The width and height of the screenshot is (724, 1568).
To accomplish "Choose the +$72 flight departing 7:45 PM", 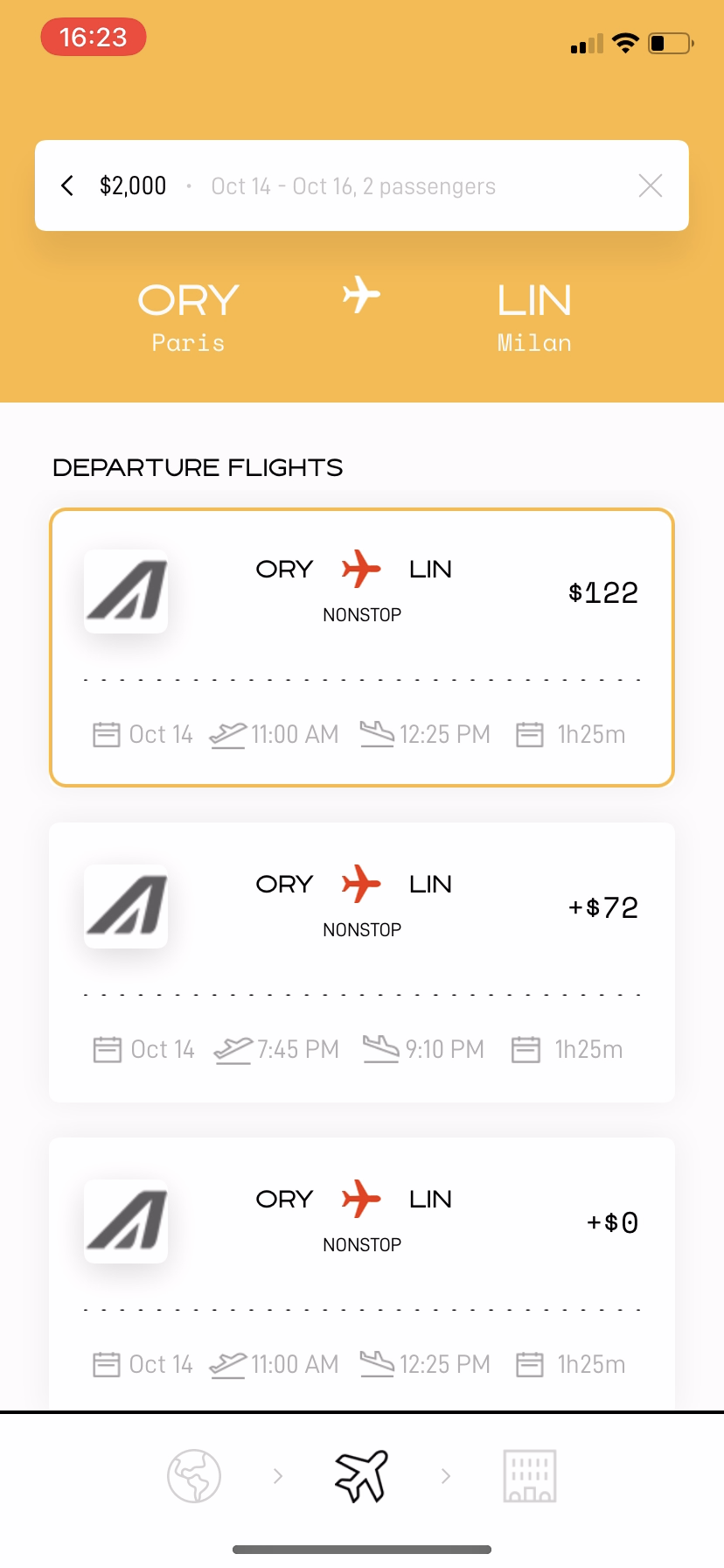I will coord(362,962).
